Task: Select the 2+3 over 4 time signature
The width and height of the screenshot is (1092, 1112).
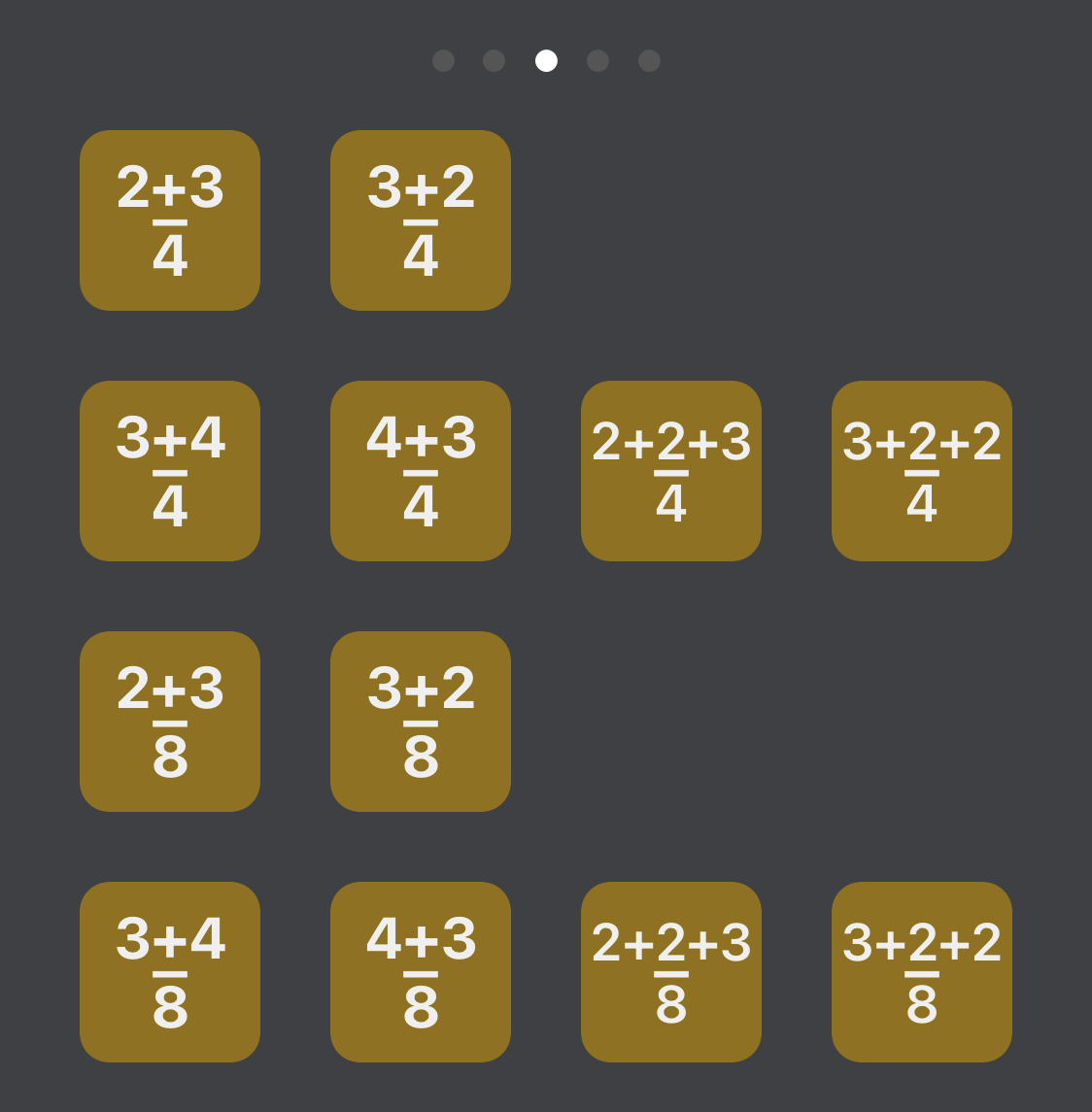Action: pos(170,220)
